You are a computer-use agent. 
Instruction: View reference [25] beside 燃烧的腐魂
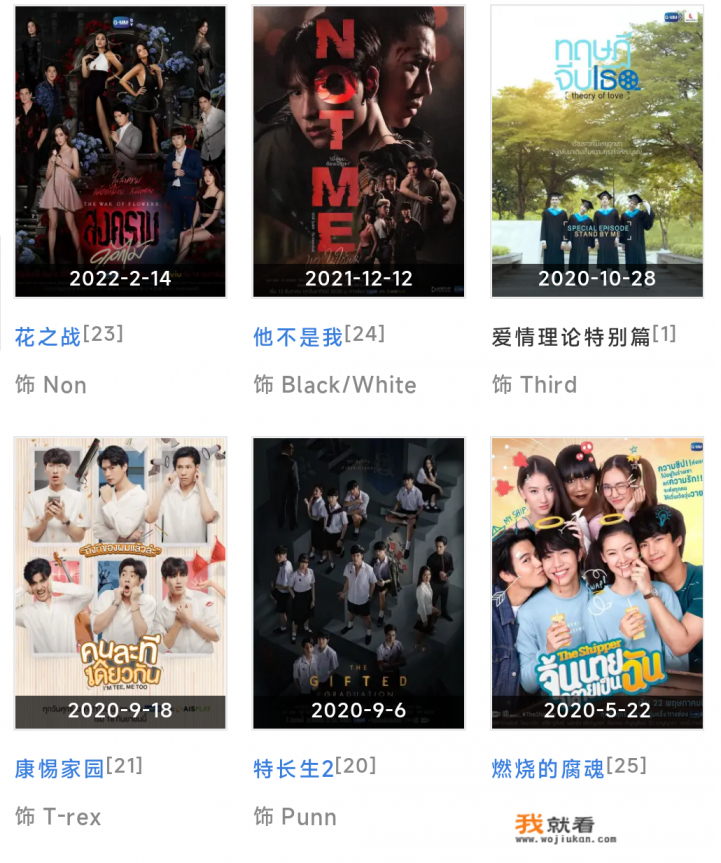pyautogui.click(x=626, y=765)
